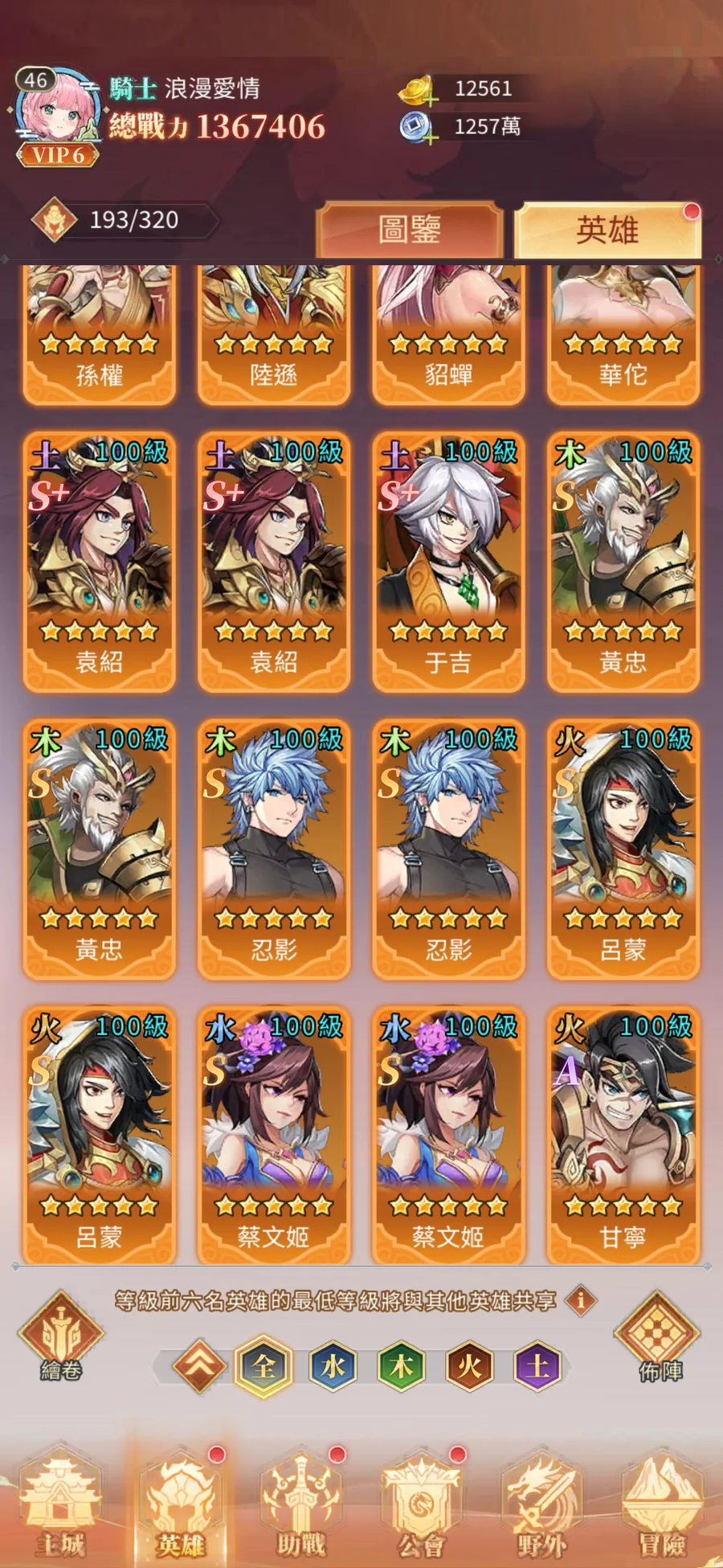723x1568 pixels.
Task: Open the 于吉 hero card
Action: pyautogui.click(x=448, y=563)
